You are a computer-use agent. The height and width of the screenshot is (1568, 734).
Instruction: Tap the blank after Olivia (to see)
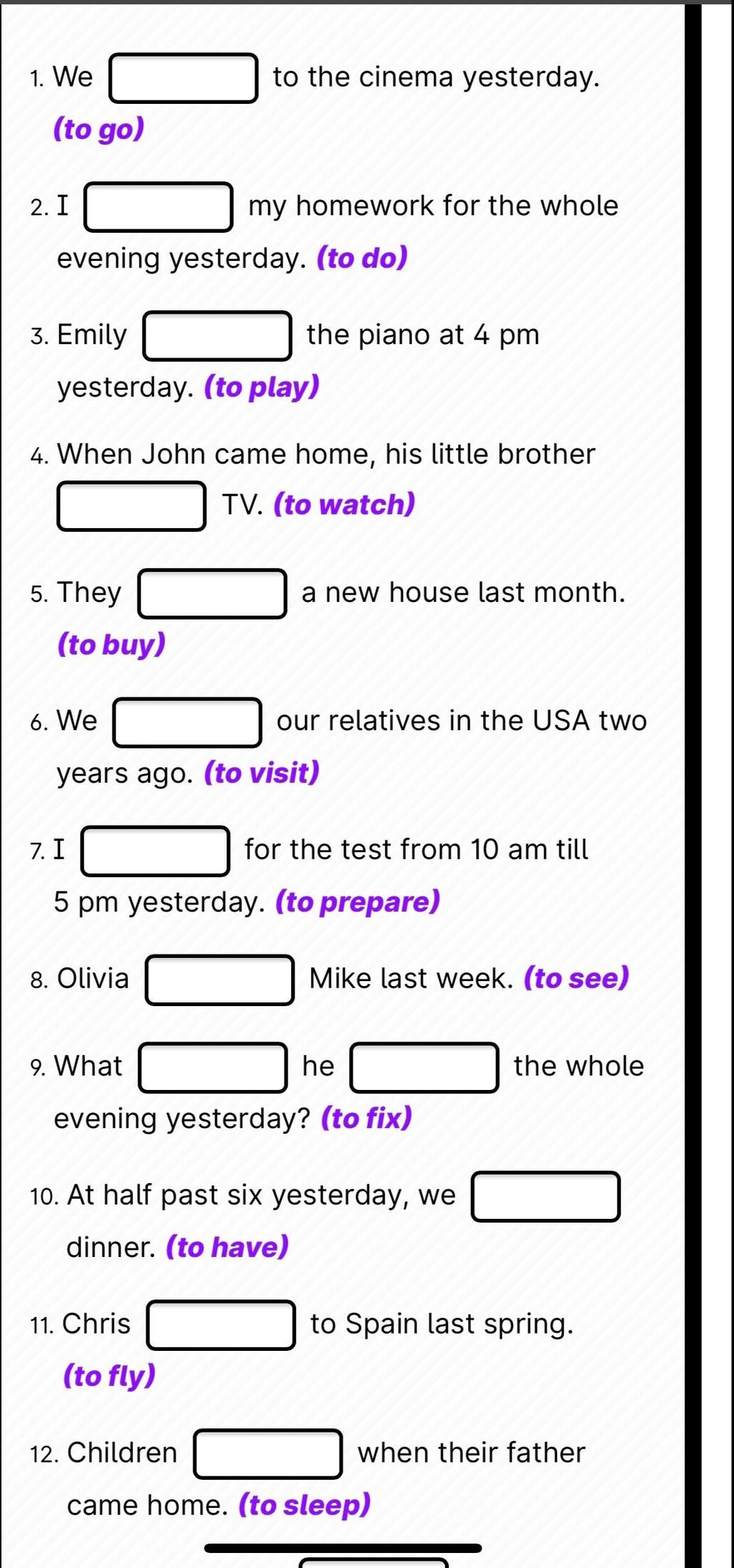pos(219,980)
